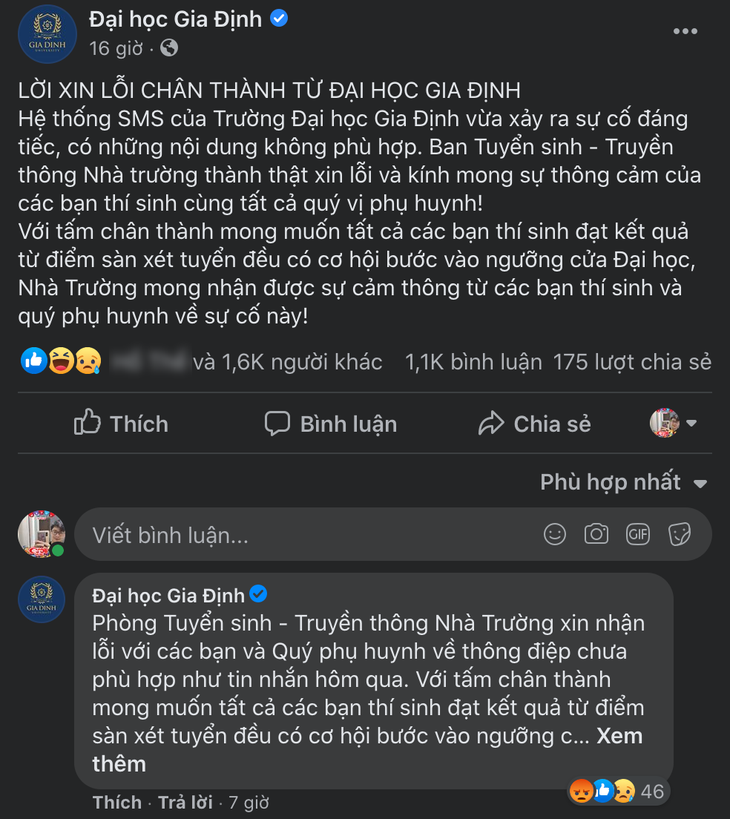
Task: Open the 1,1K bình luận count
Action: 473,362
